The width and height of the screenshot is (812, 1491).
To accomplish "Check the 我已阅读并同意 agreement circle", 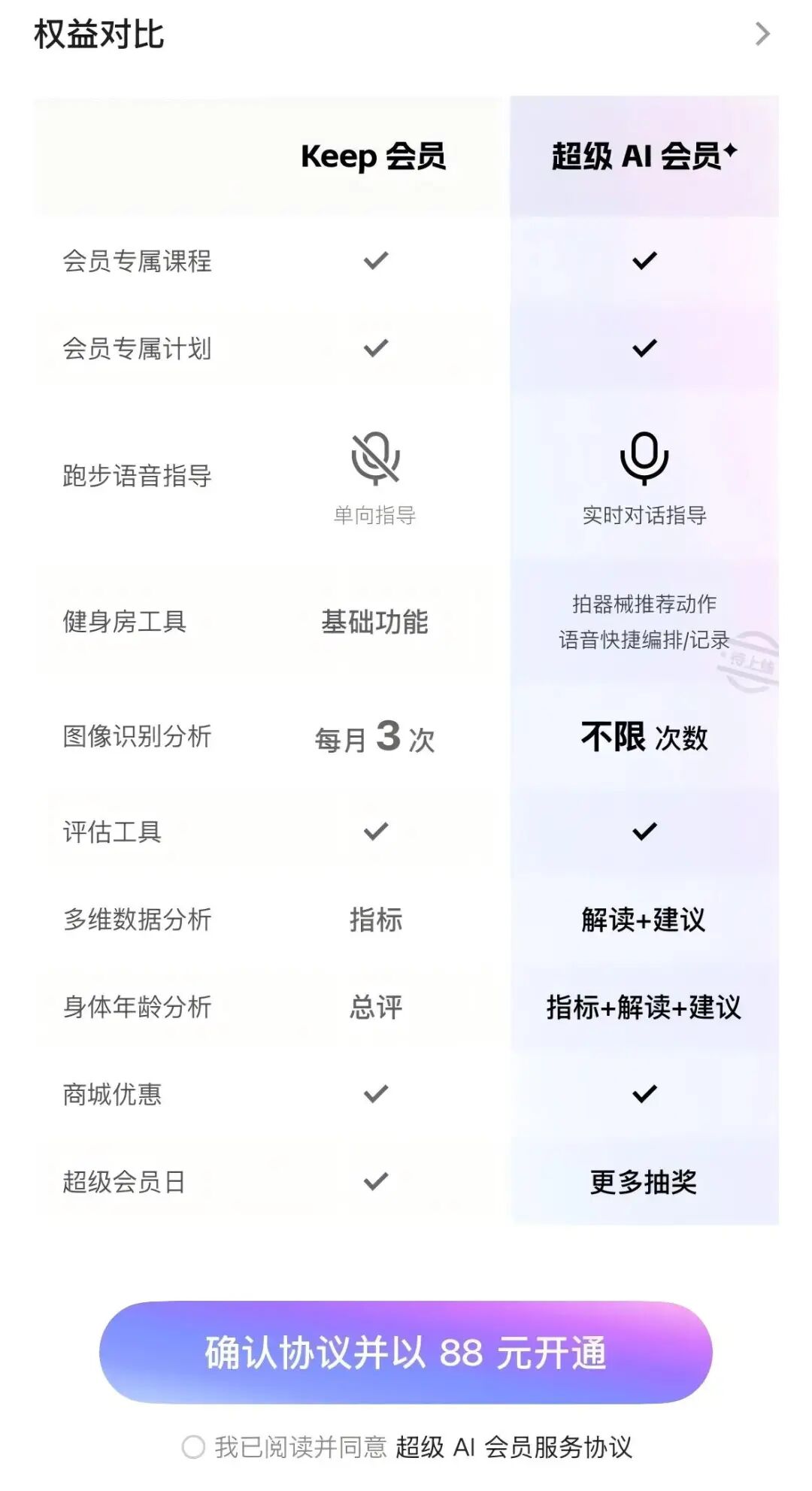I will pyautogui.click(x=193, y=1447).
